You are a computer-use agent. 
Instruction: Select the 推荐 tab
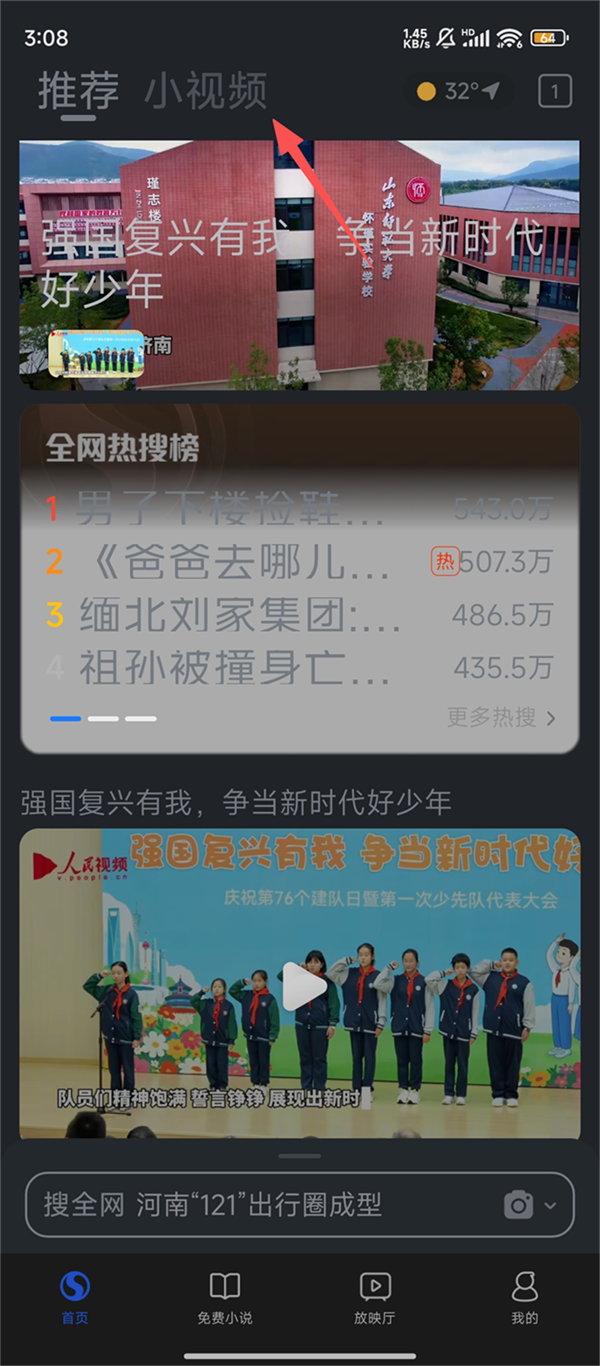[x=78, y=92]
